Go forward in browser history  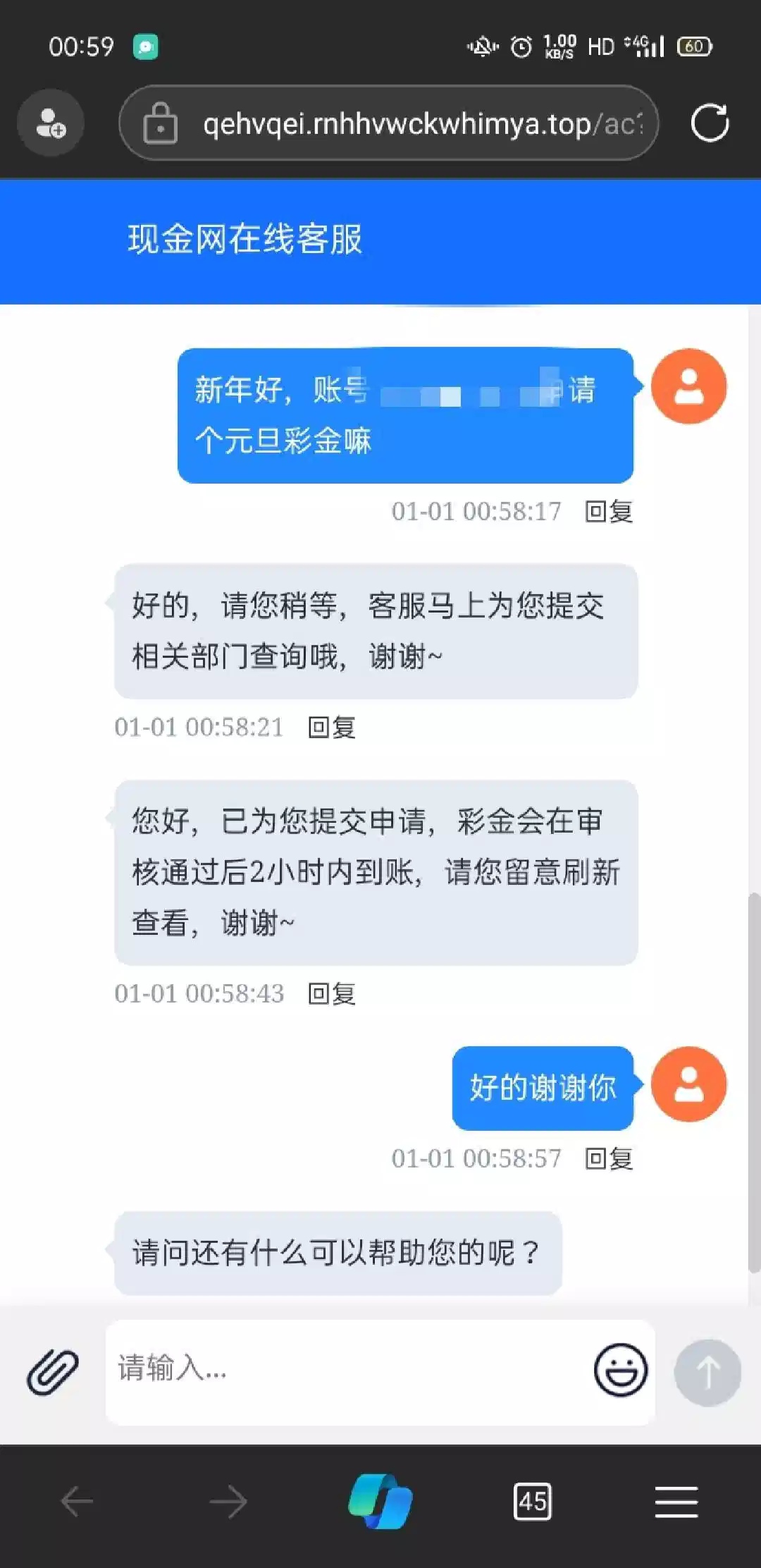(228, 1501)
